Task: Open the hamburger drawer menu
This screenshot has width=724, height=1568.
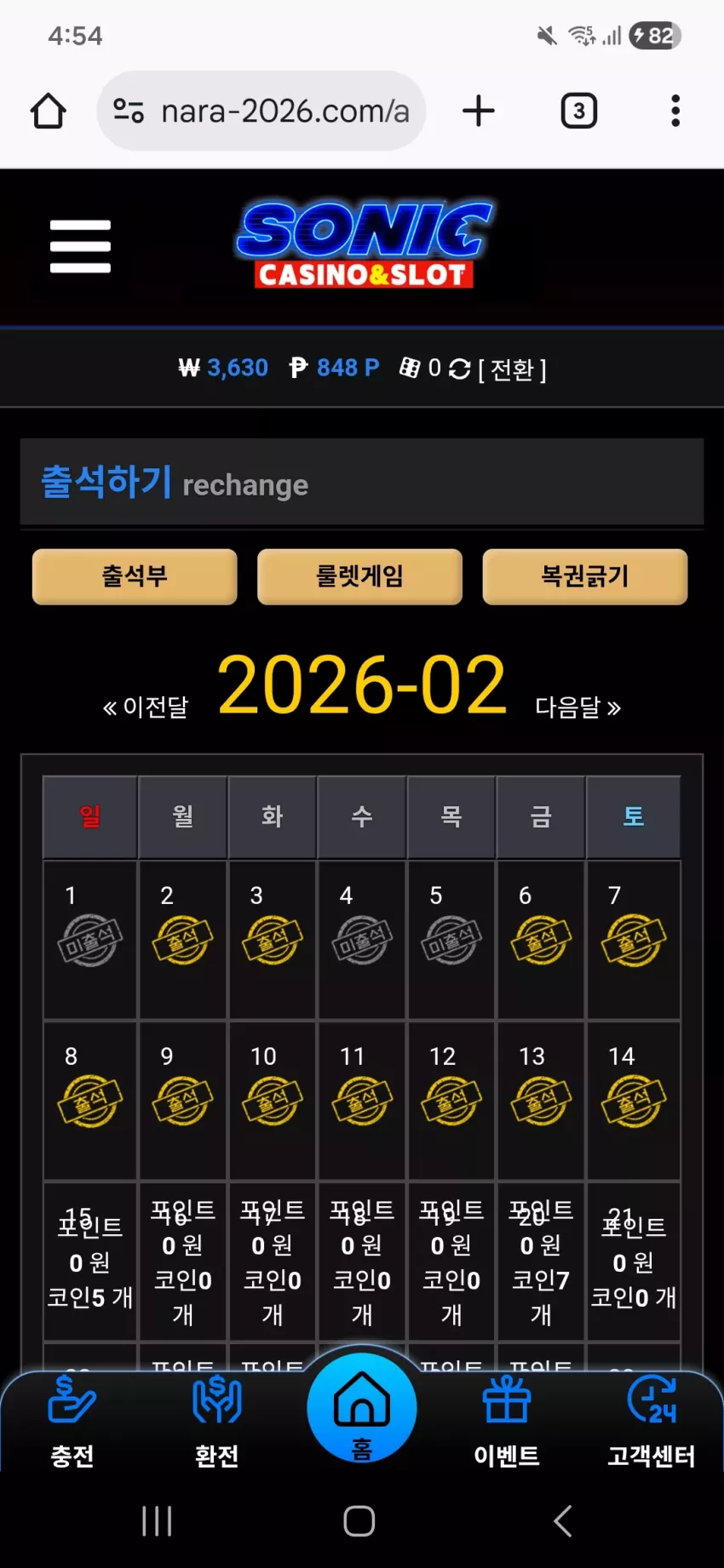Action: tap(80, 246)
